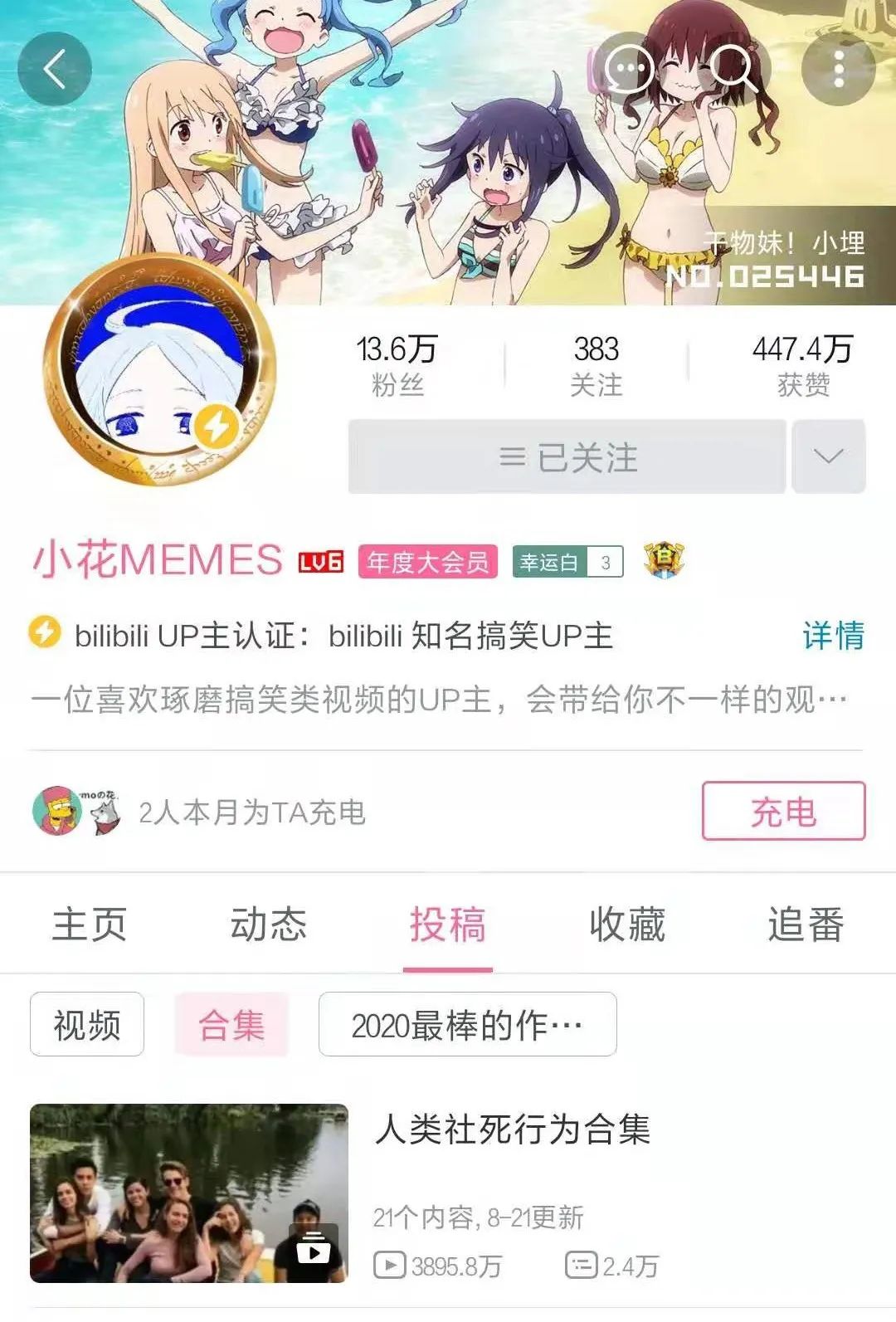Screen dimensions: 896x1322
Task: Tap the 充电 charge button
Action: pos(783,812)
